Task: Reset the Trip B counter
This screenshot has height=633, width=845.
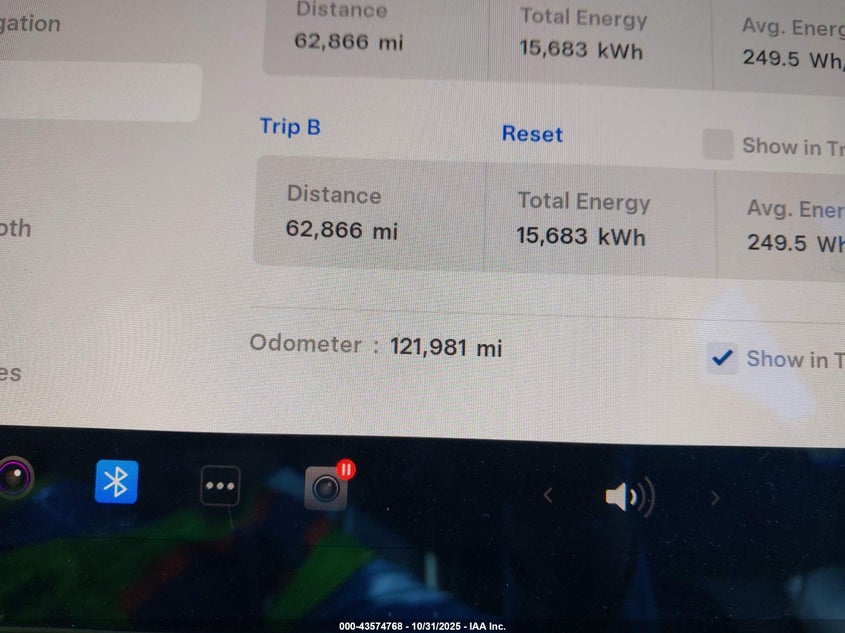Action: (x=532, y=134)
